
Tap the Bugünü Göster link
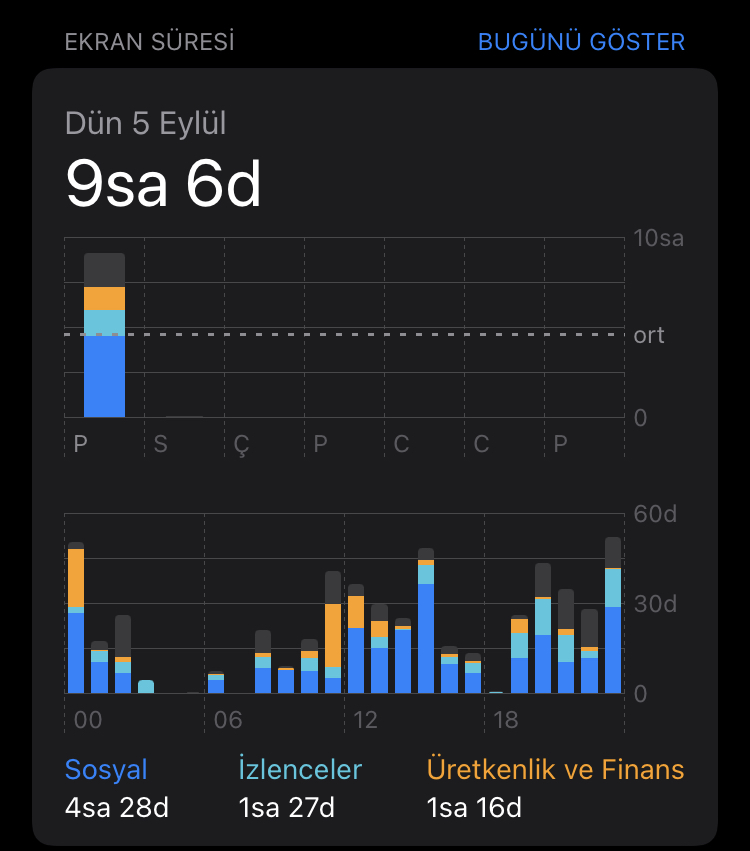581,42
